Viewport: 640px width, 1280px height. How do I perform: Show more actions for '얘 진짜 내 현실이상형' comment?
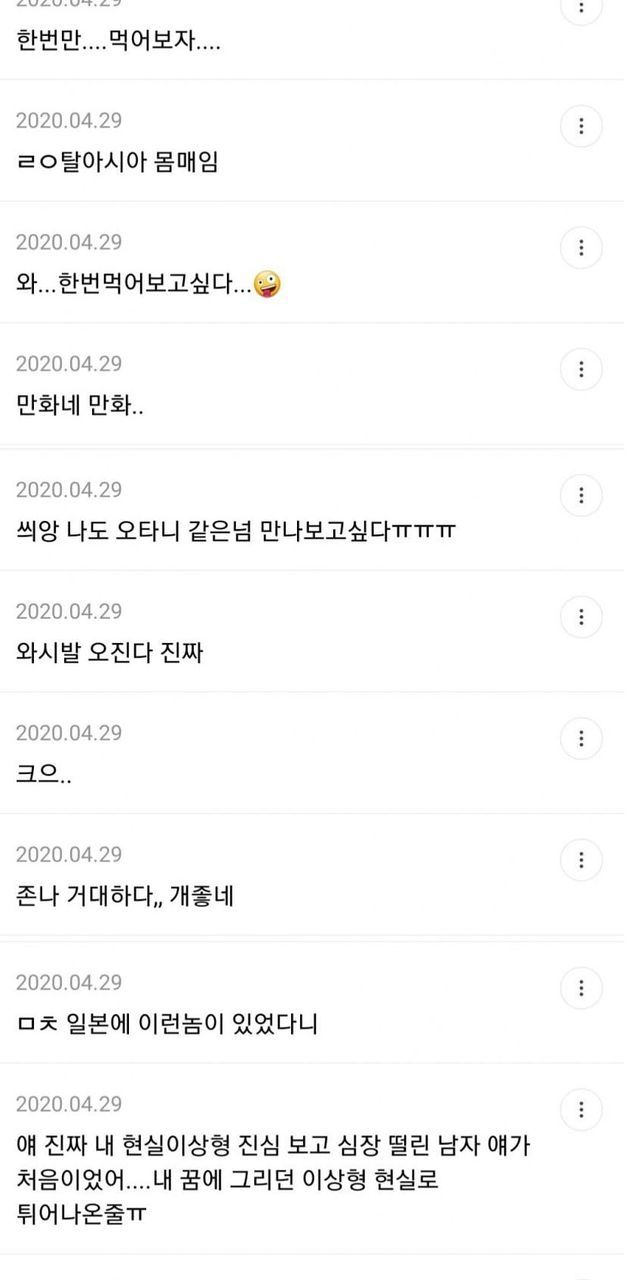click(581, 1109)
